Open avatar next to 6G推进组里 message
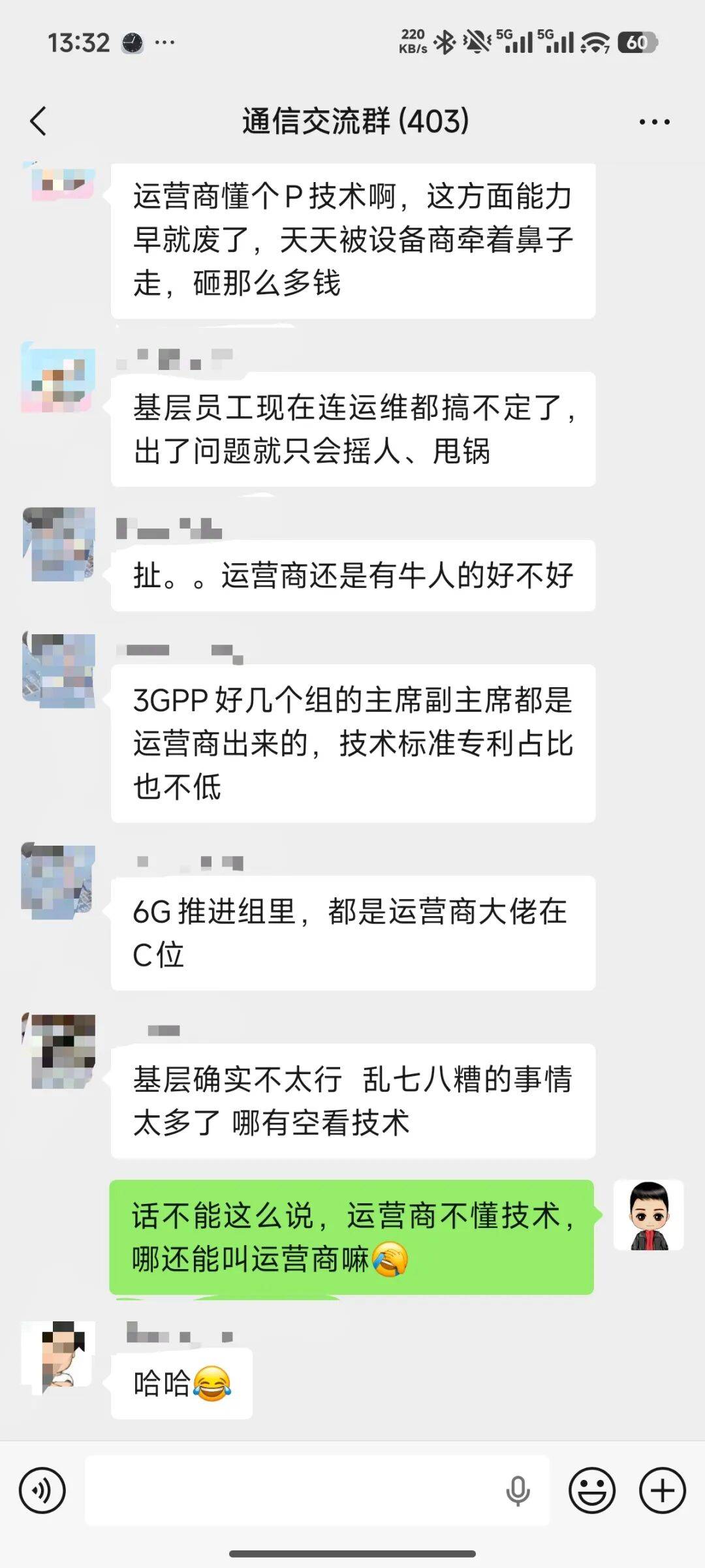The height and width of the screenshot is (1568, 705). point(59,881)
